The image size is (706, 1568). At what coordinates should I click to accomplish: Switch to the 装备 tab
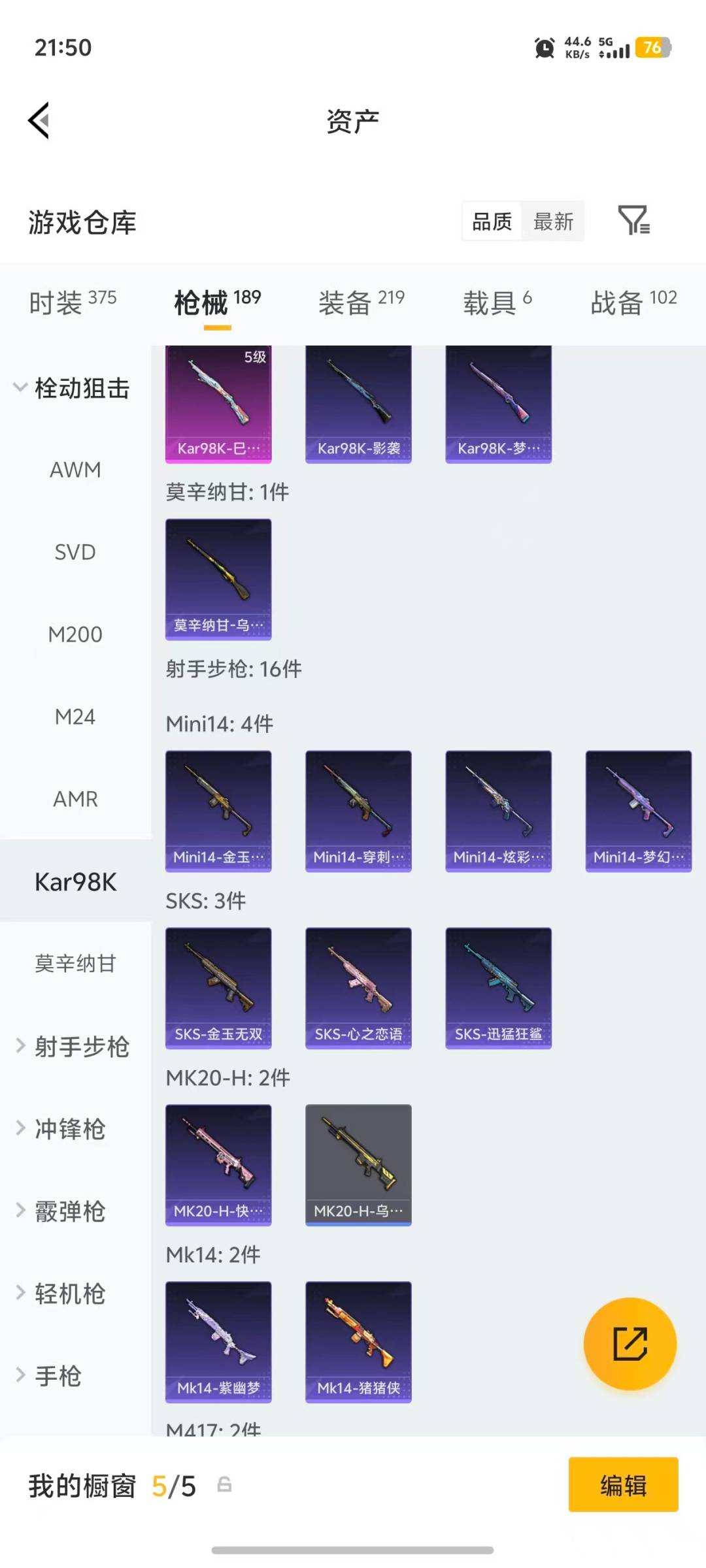tap(361, 302)
